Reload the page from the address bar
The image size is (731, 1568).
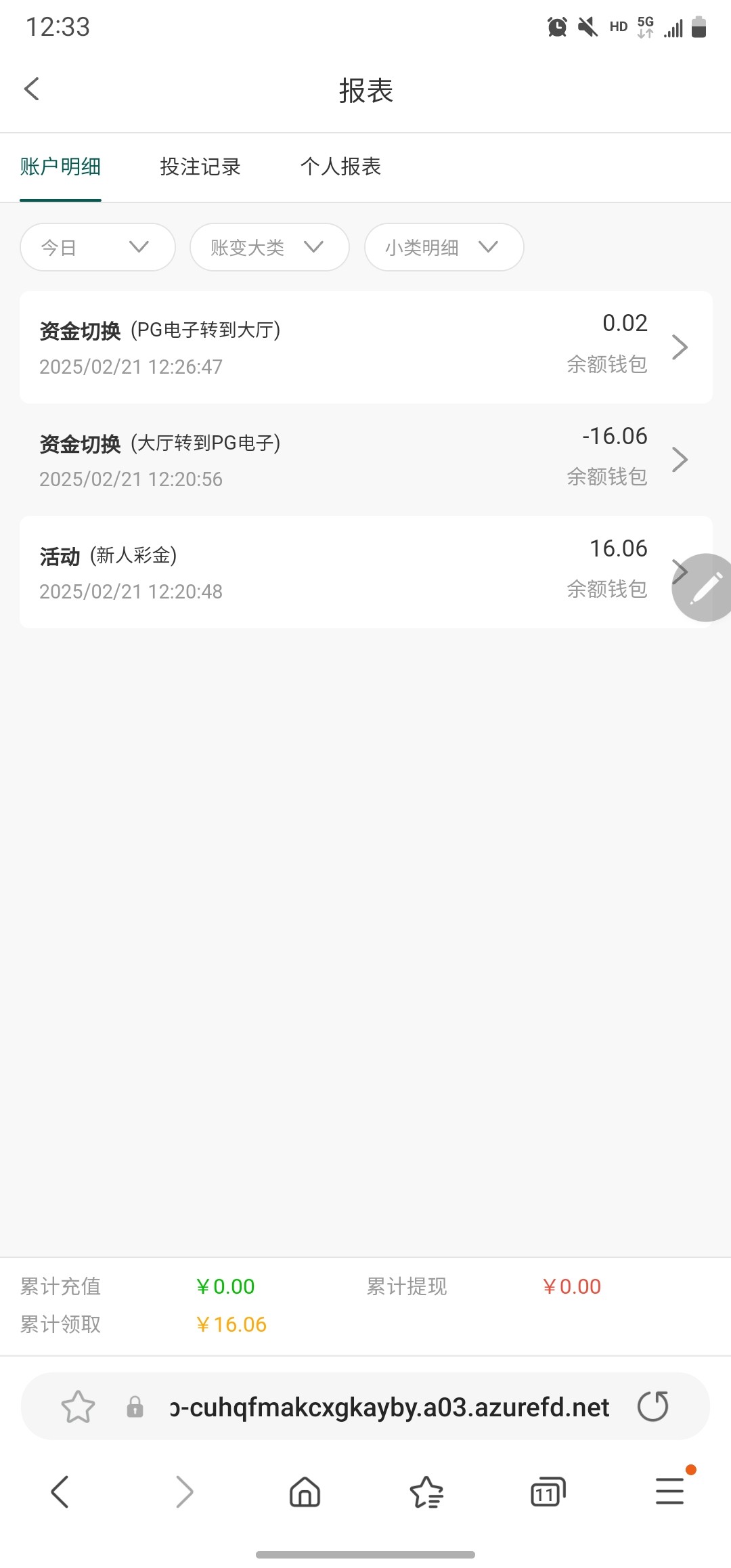pos(653,1406)
